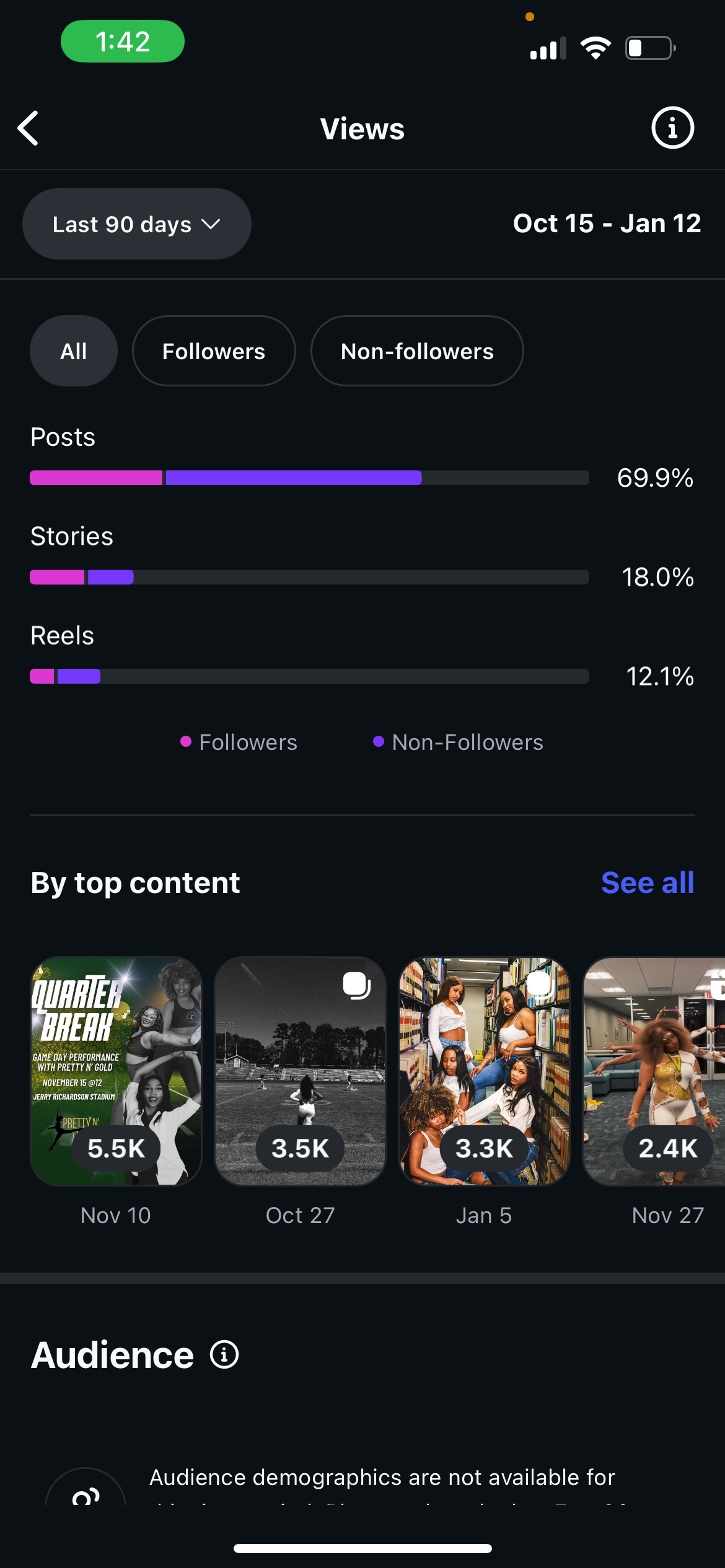Viewport: 725px width, 1568px height.
Task: Expand the Last 90 days dropdown
Action: coord(137,224)
